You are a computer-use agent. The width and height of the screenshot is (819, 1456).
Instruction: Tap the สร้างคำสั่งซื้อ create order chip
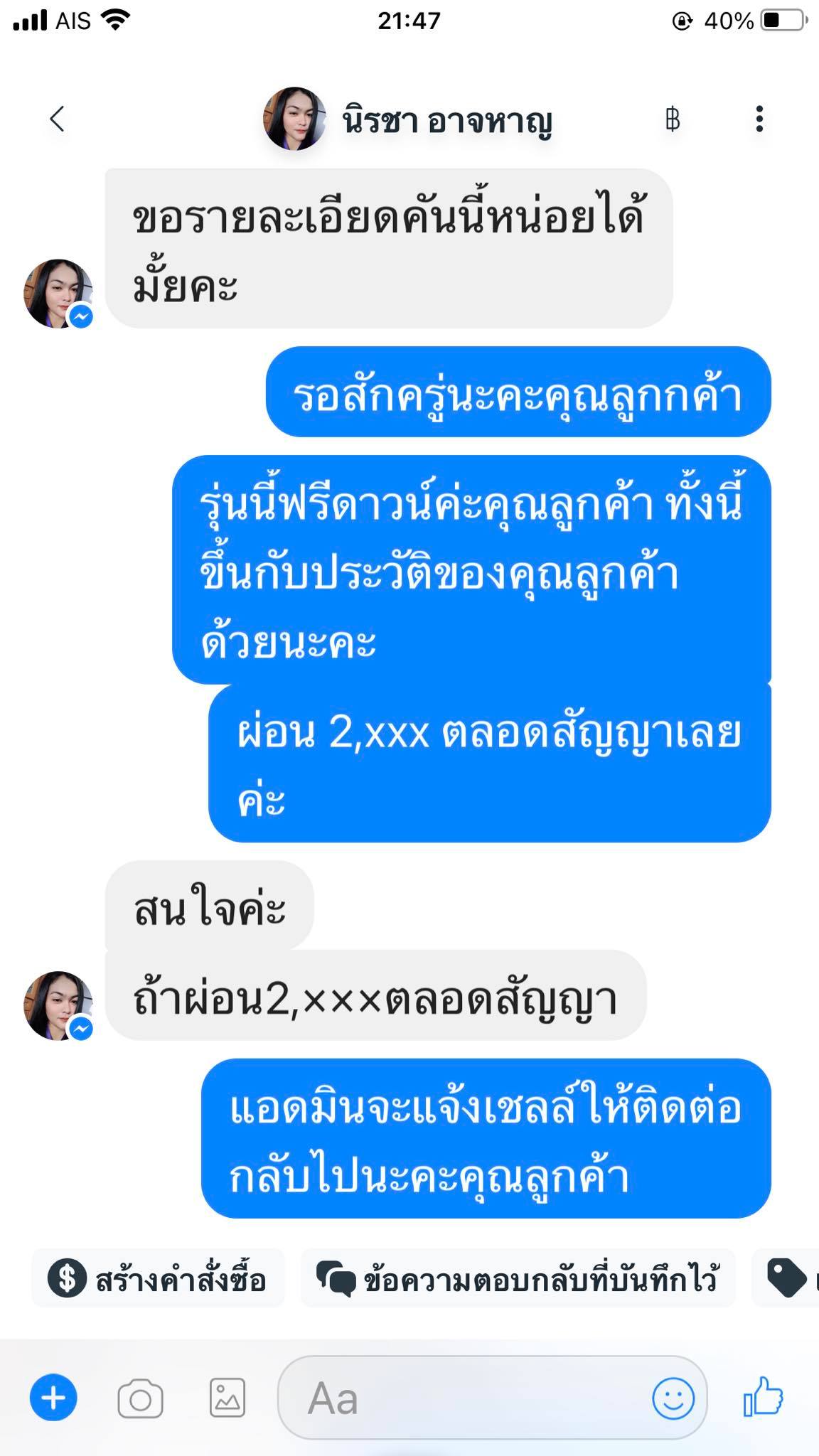158,1279
